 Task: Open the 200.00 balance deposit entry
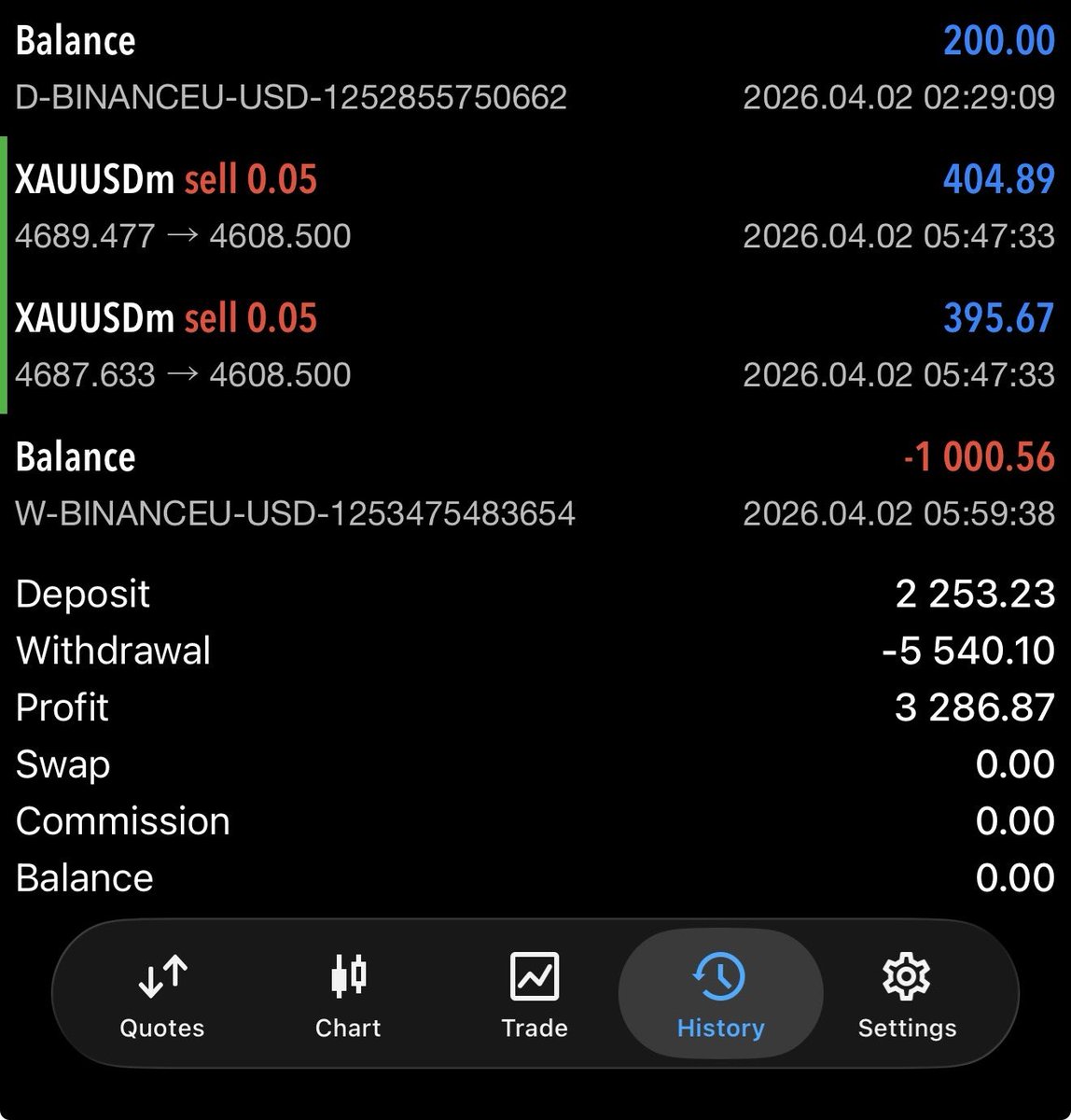click(535, 68)
